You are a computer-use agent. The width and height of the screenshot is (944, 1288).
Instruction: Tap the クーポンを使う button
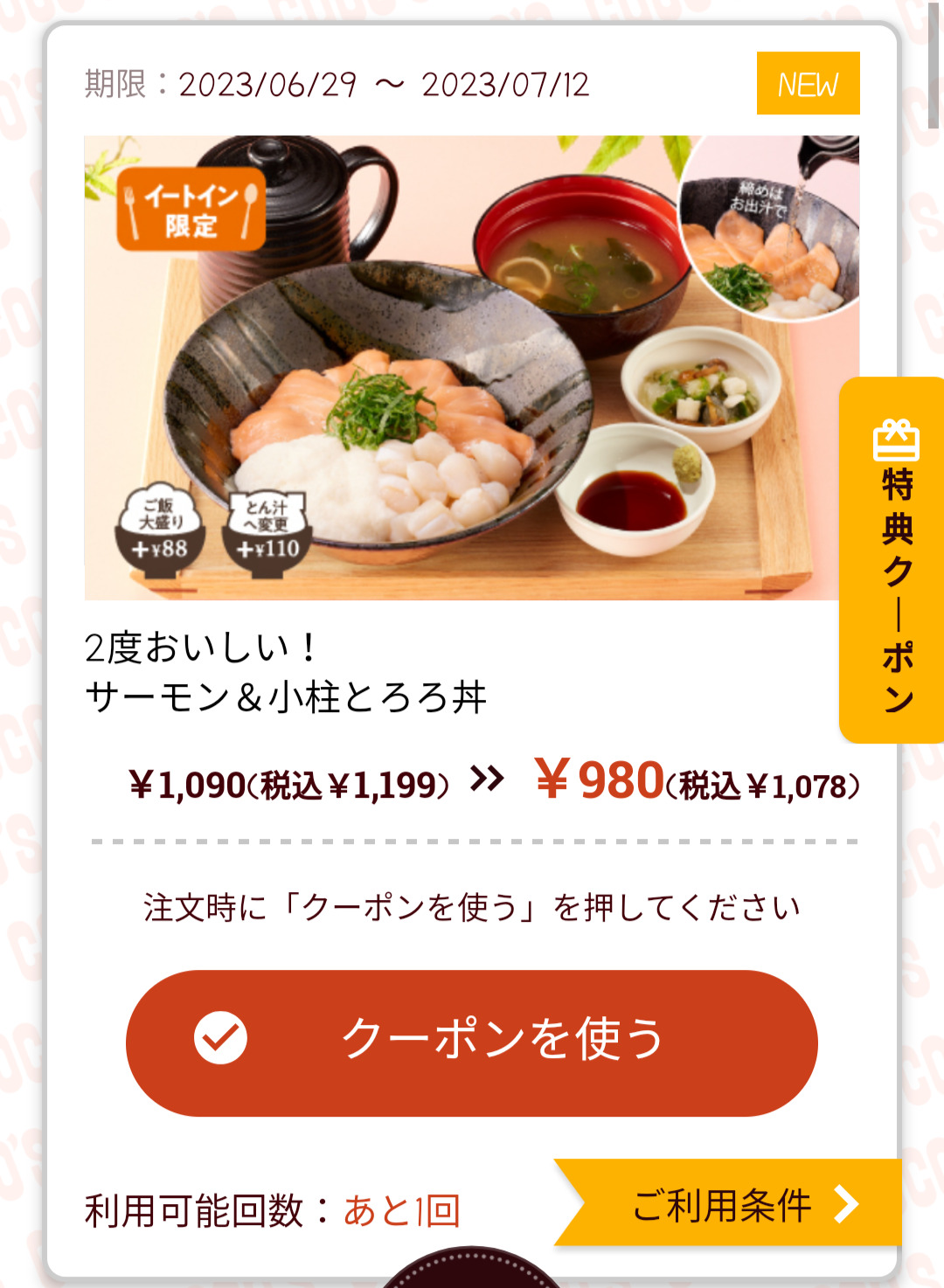point(472,1042)
